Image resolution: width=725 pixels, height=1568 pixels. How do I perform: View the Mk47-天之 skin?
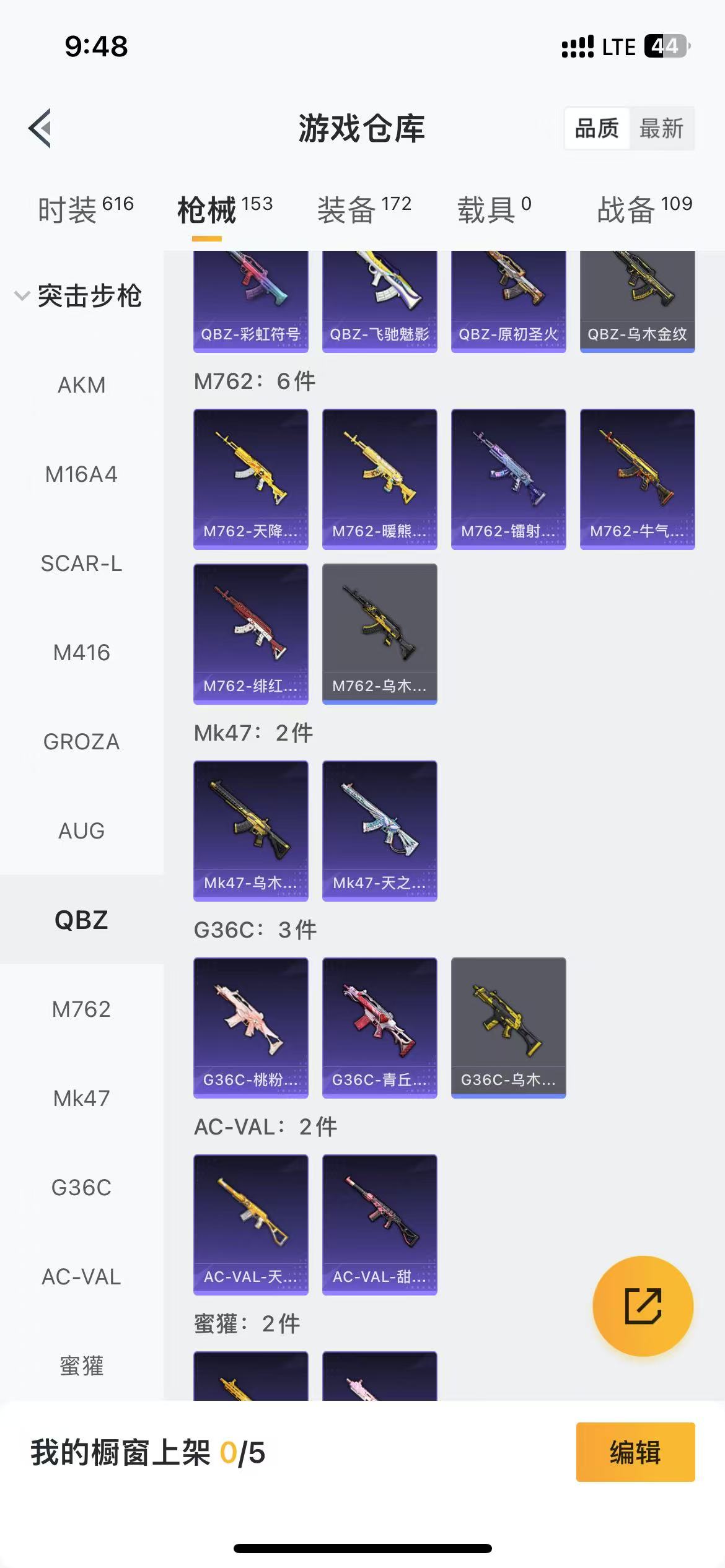(x=379, y=830)
